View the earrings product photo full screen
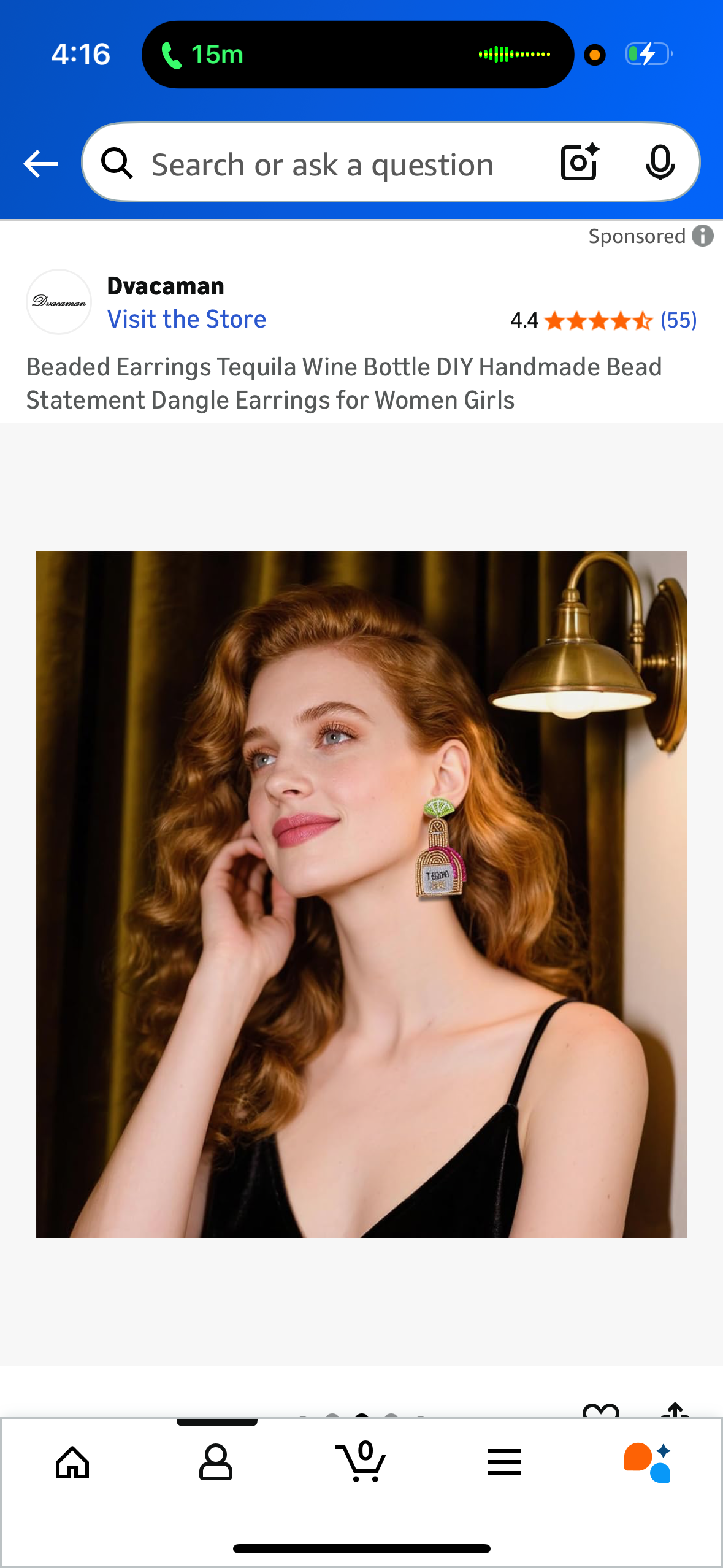The height and width of the screenshot is (1568, 723). (x=361, y=894)
